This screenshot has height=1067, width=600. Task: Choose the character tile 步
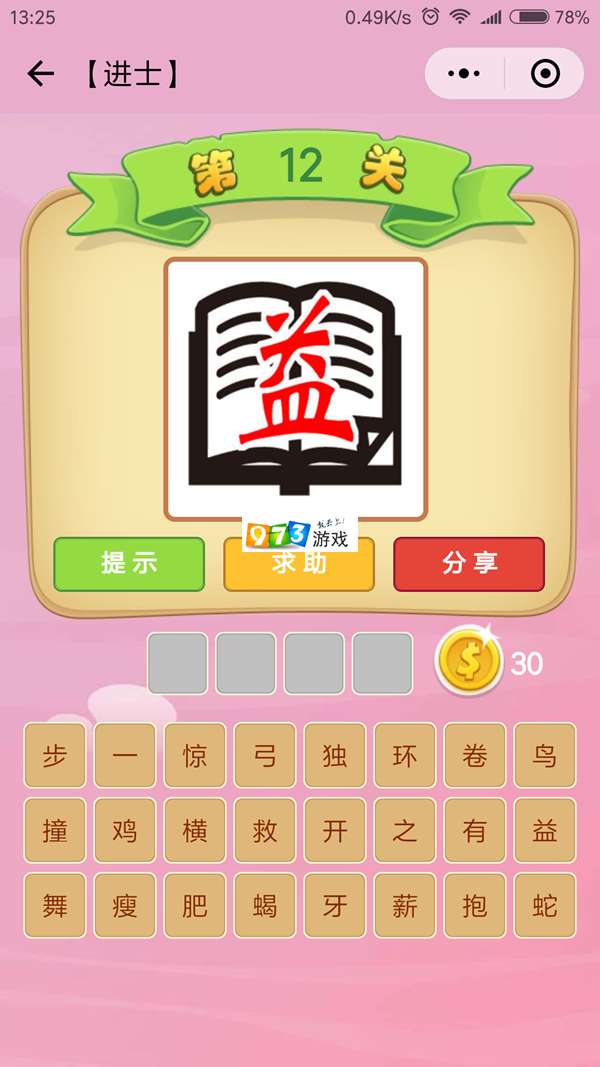[55, 755]
